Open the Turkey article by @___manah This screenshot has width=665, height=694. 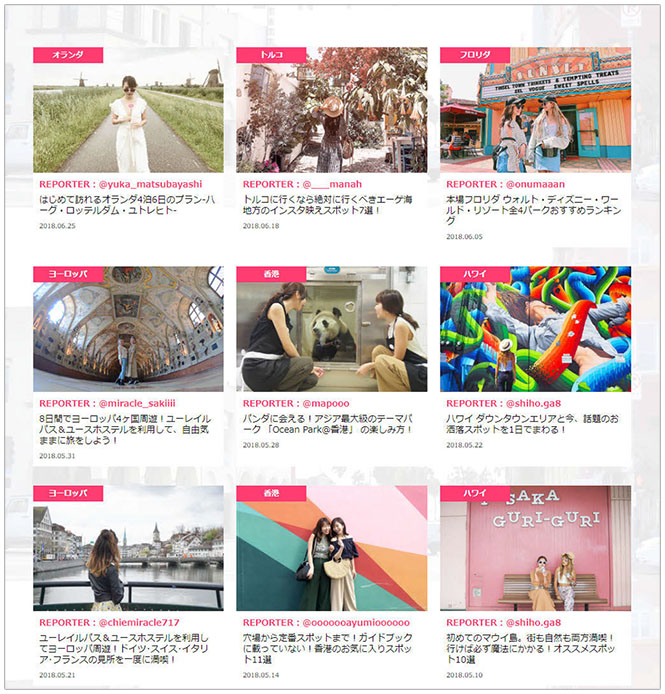tap(331, 112)
